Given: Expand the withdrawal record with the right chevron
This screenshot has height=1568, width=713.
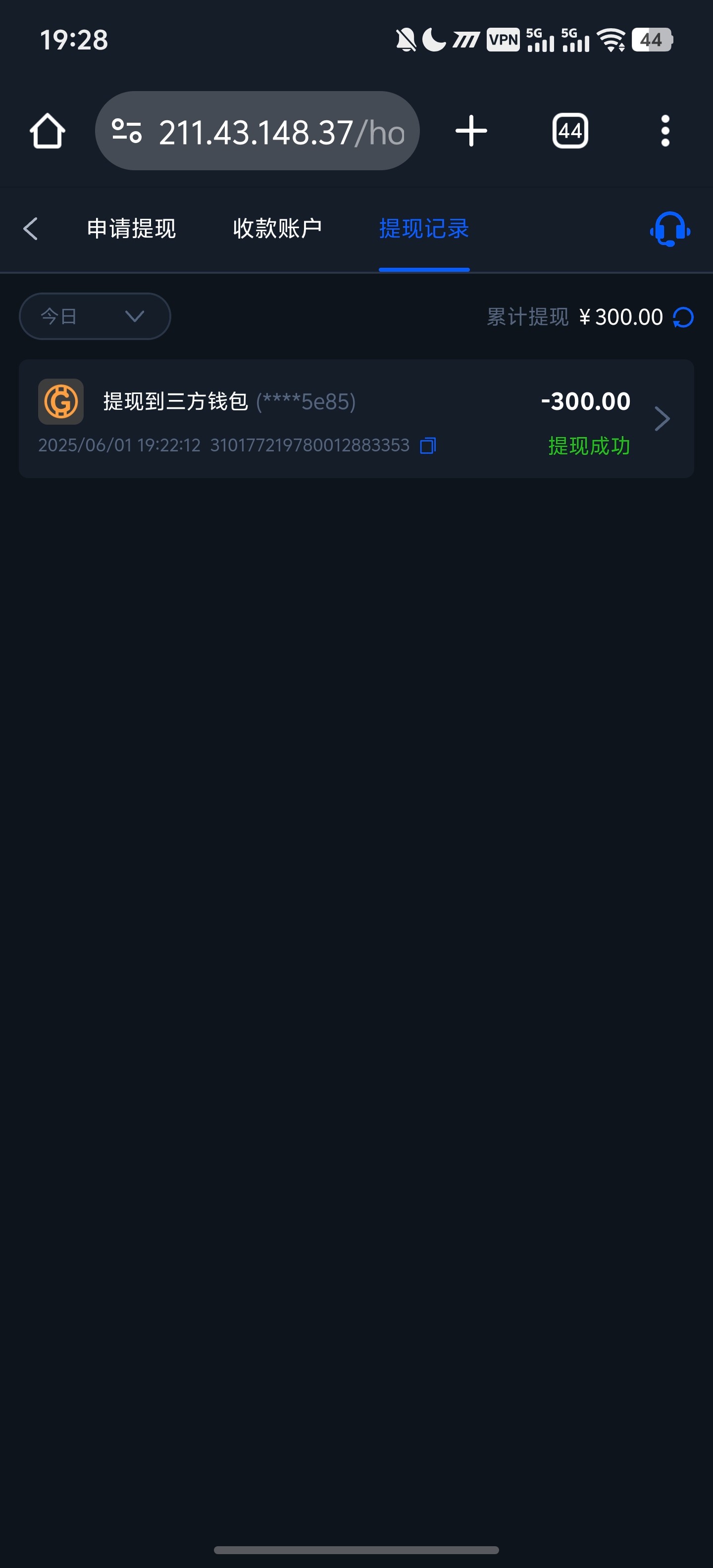Looking at the screenshot, I should tap(662, 419).
